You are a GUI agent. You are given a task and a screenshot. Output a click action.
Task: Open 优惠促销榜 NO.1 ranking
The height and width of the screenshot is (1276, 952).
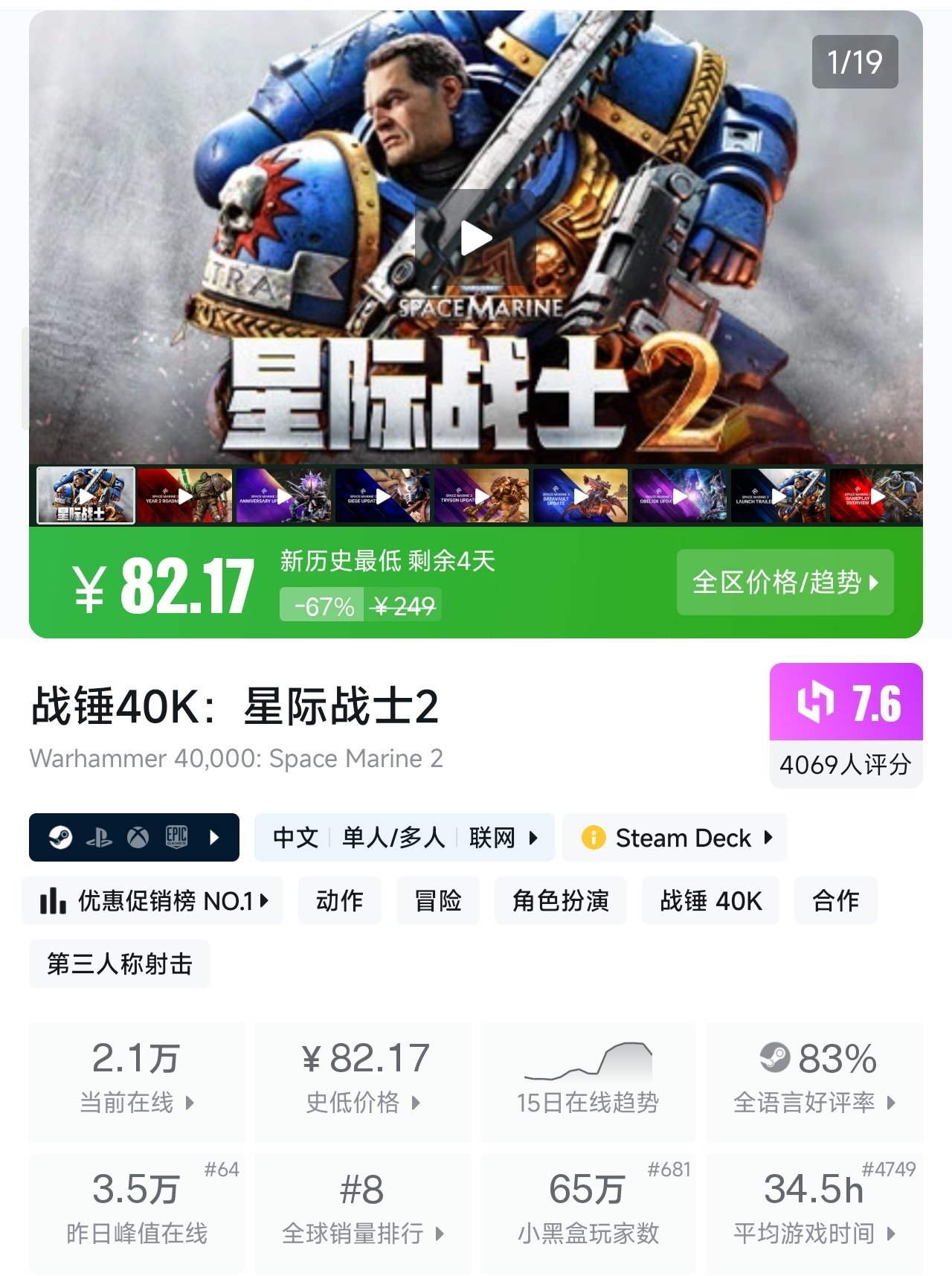point(153,901)
